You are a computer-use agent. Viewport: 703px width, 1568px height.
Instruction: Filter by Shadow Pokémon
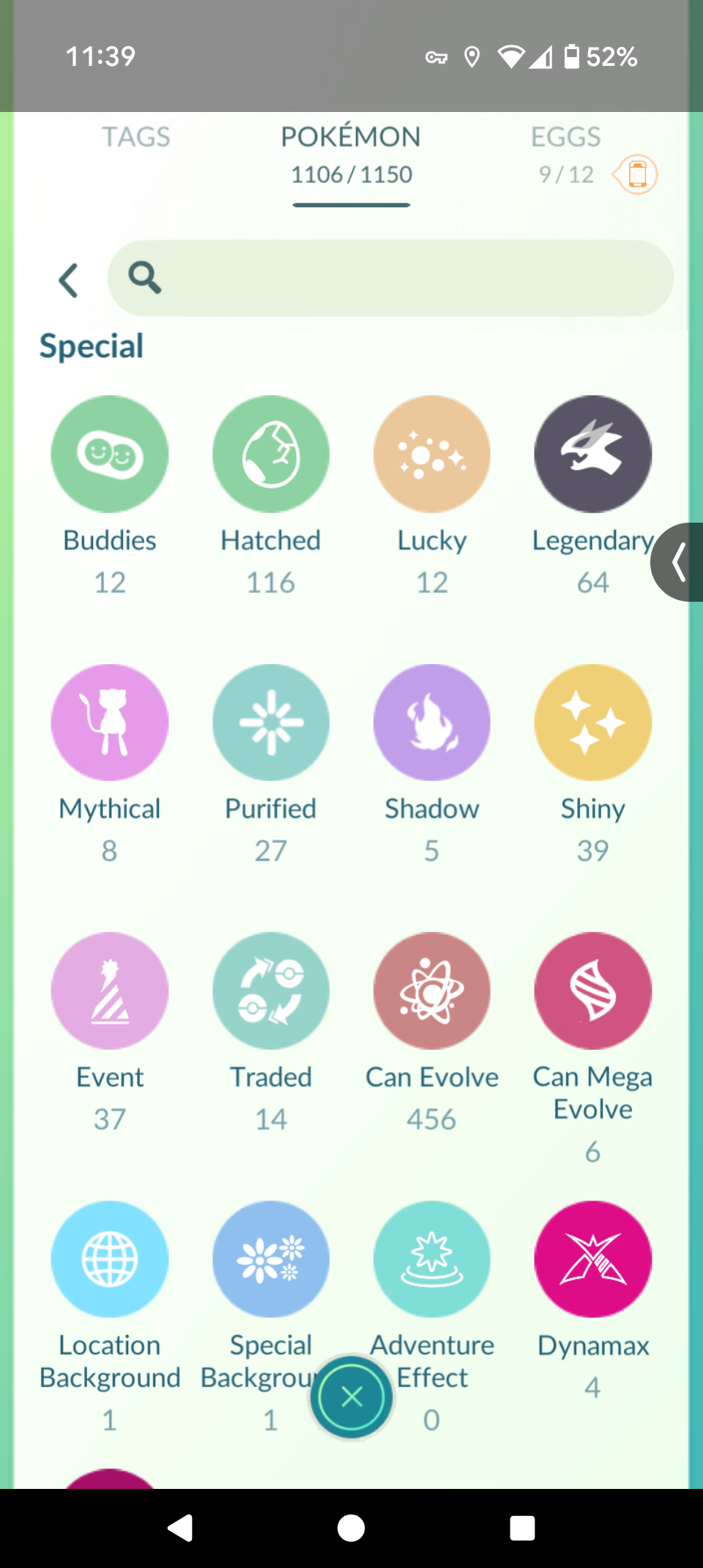432,723
